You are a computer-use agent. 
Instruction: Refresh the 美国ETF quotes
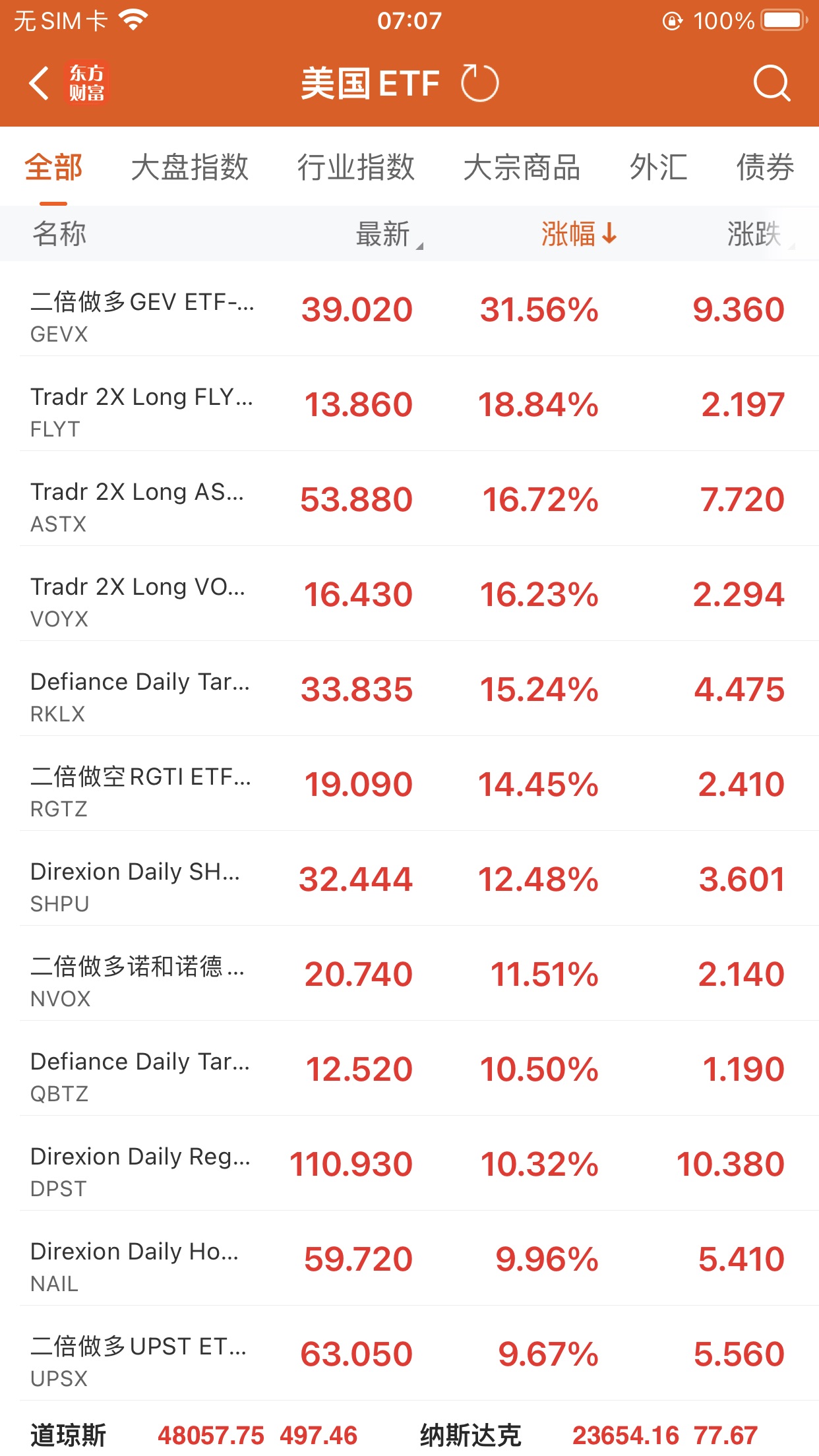click(479, 84)
